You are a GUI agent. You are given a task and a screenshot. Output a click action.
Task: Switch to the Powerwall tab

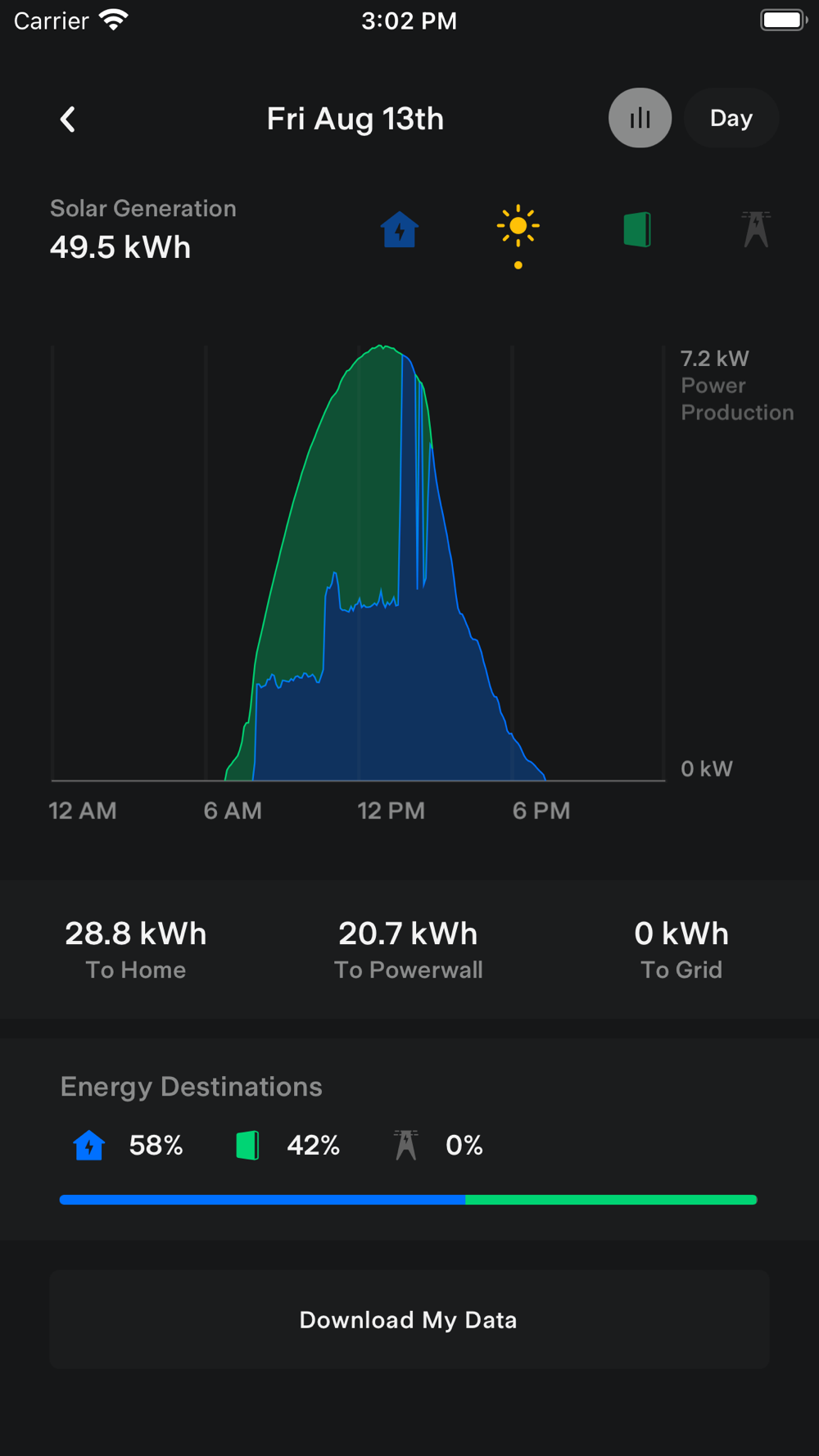pyautogui.click(x=637, y=229)
